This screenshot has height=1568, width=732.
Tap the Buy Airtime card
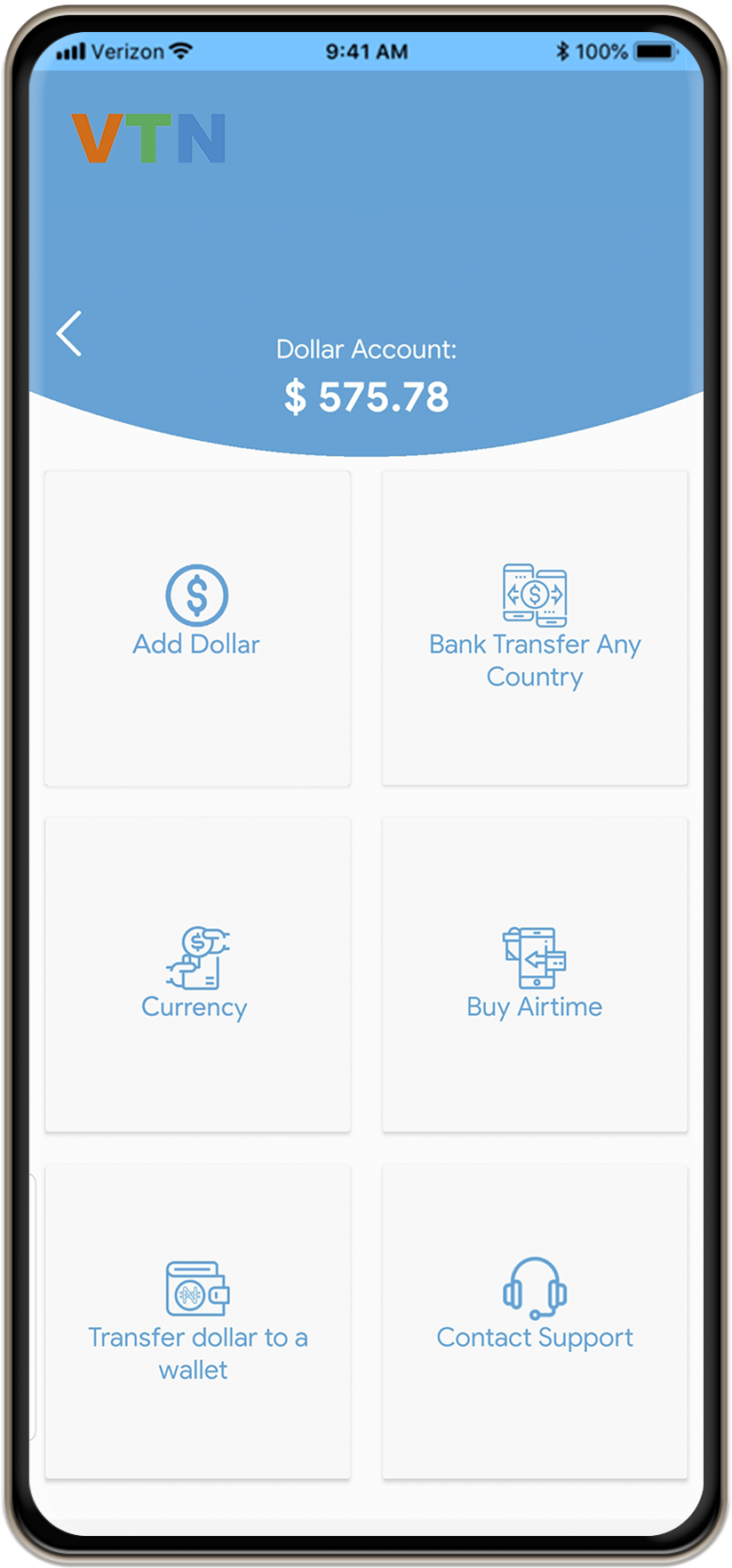[x=535, y=974]
